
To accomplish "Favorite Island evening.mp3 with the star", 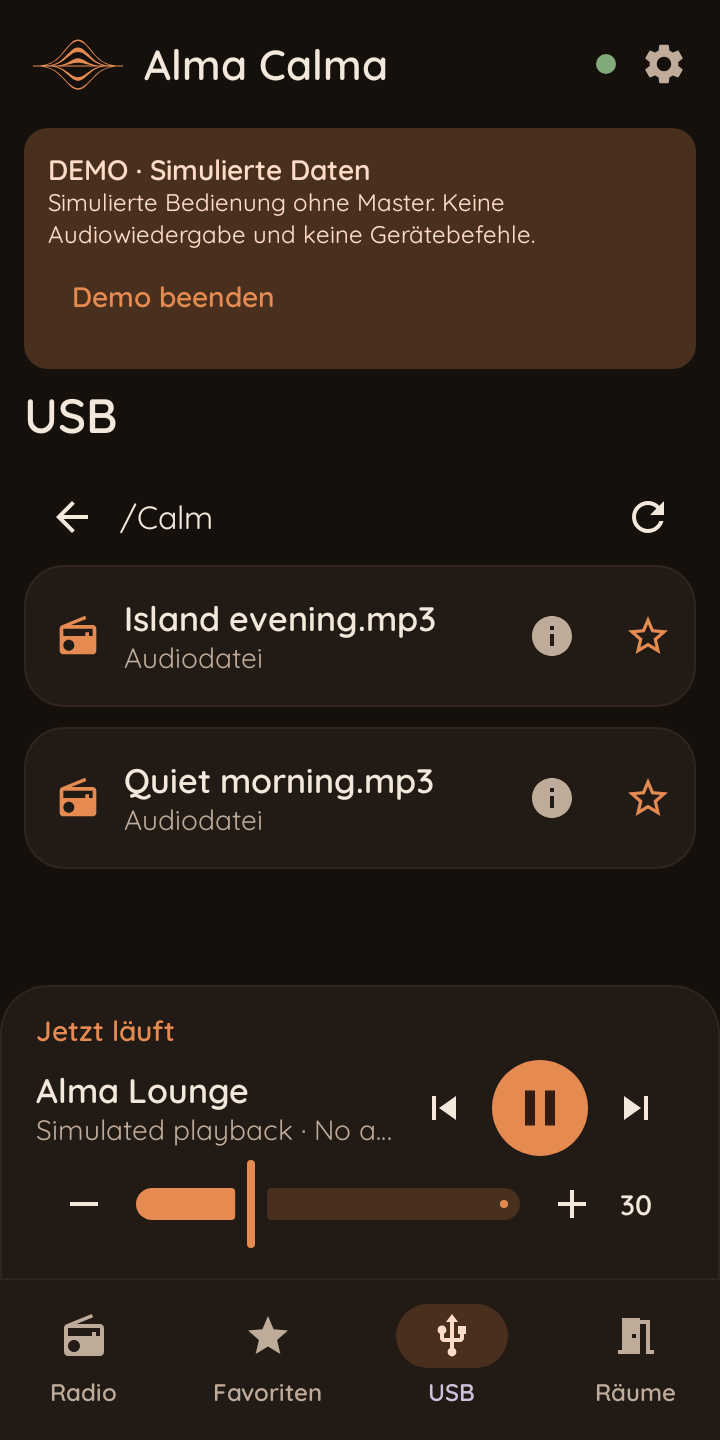I will tap(648, 636).
